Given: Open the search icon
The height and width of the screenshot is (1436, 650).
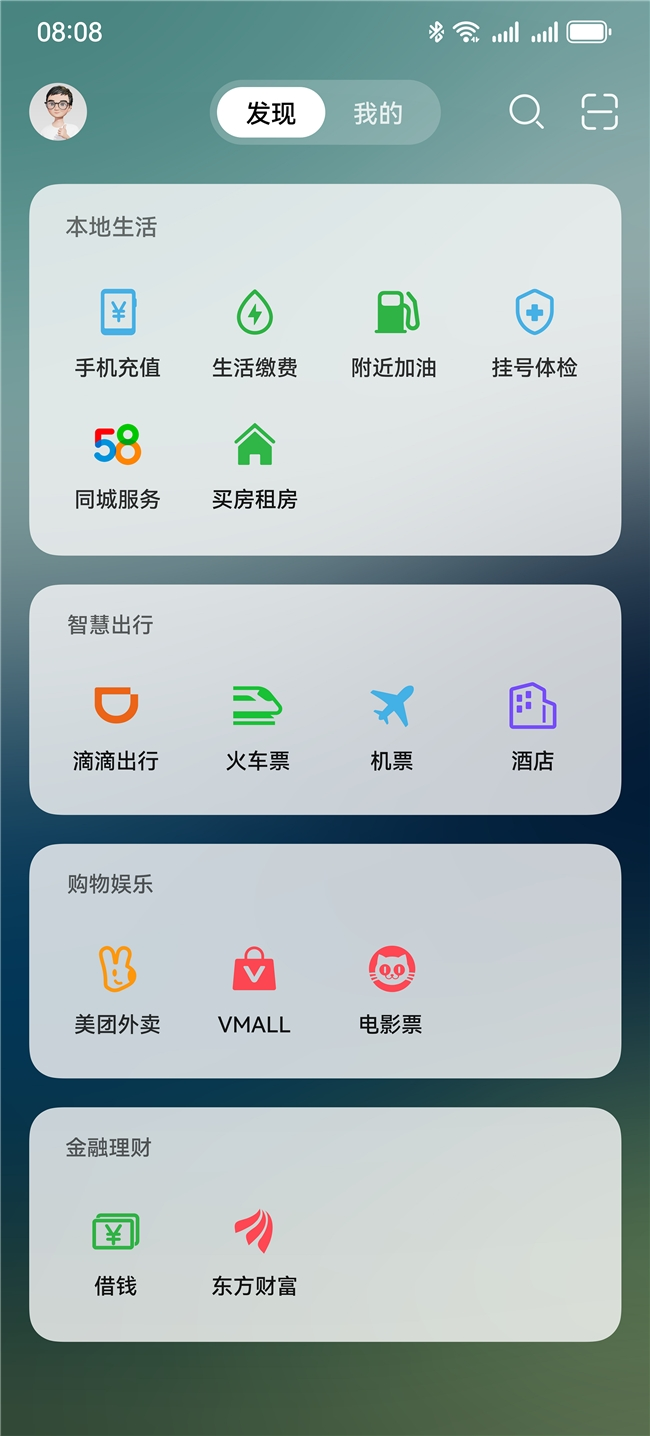Looking at the screenshot, I should click(525, 112).
